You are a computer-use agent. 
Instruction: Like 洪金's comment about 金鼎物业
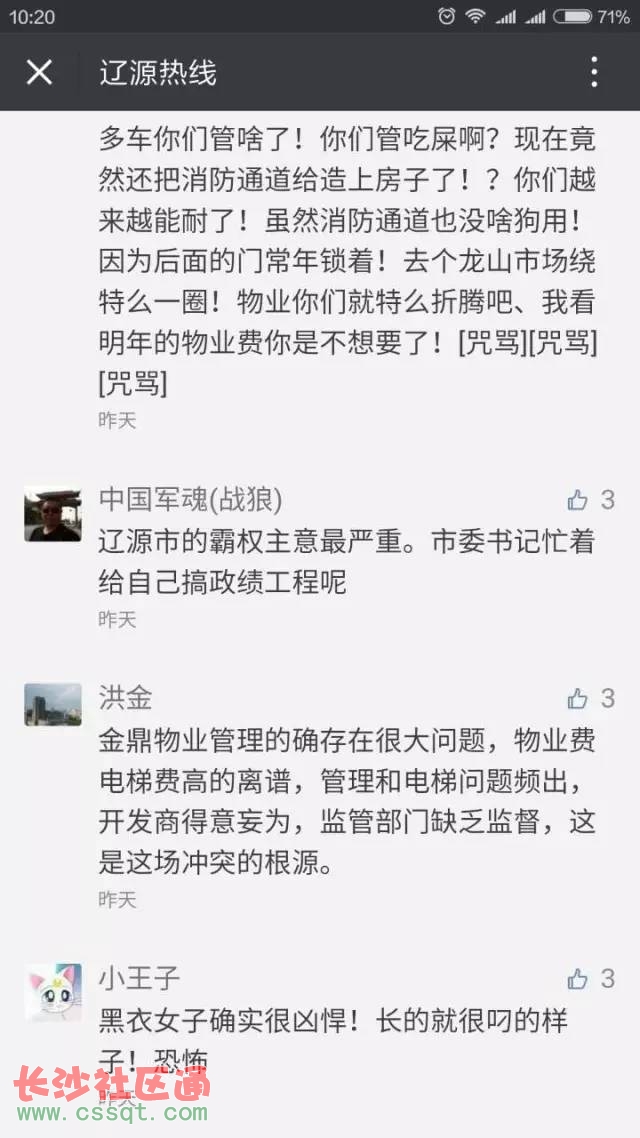pyautogui.click(x=578, y=699)
